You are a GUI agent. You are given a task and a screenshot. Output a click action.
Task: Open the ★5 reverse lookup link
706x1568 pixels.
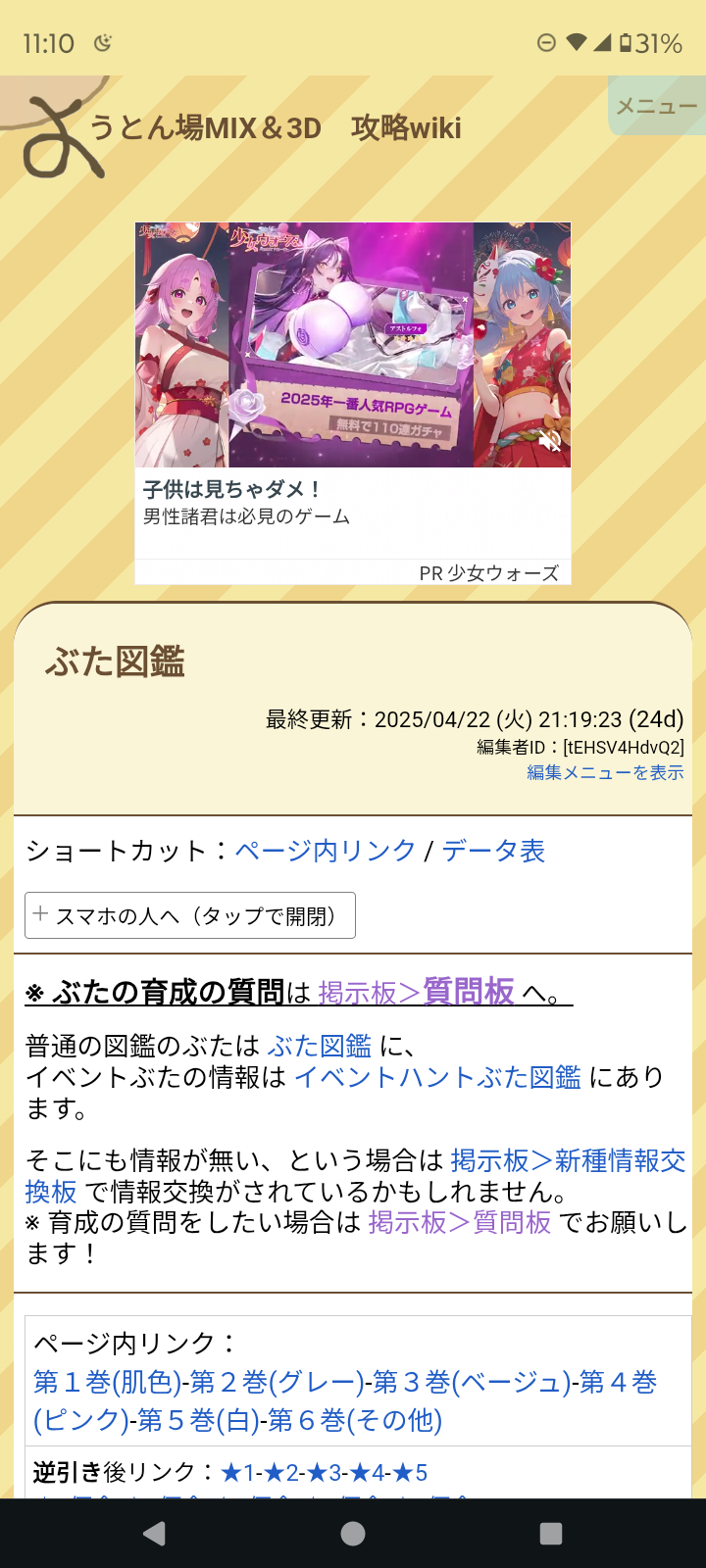point(410,1473)
